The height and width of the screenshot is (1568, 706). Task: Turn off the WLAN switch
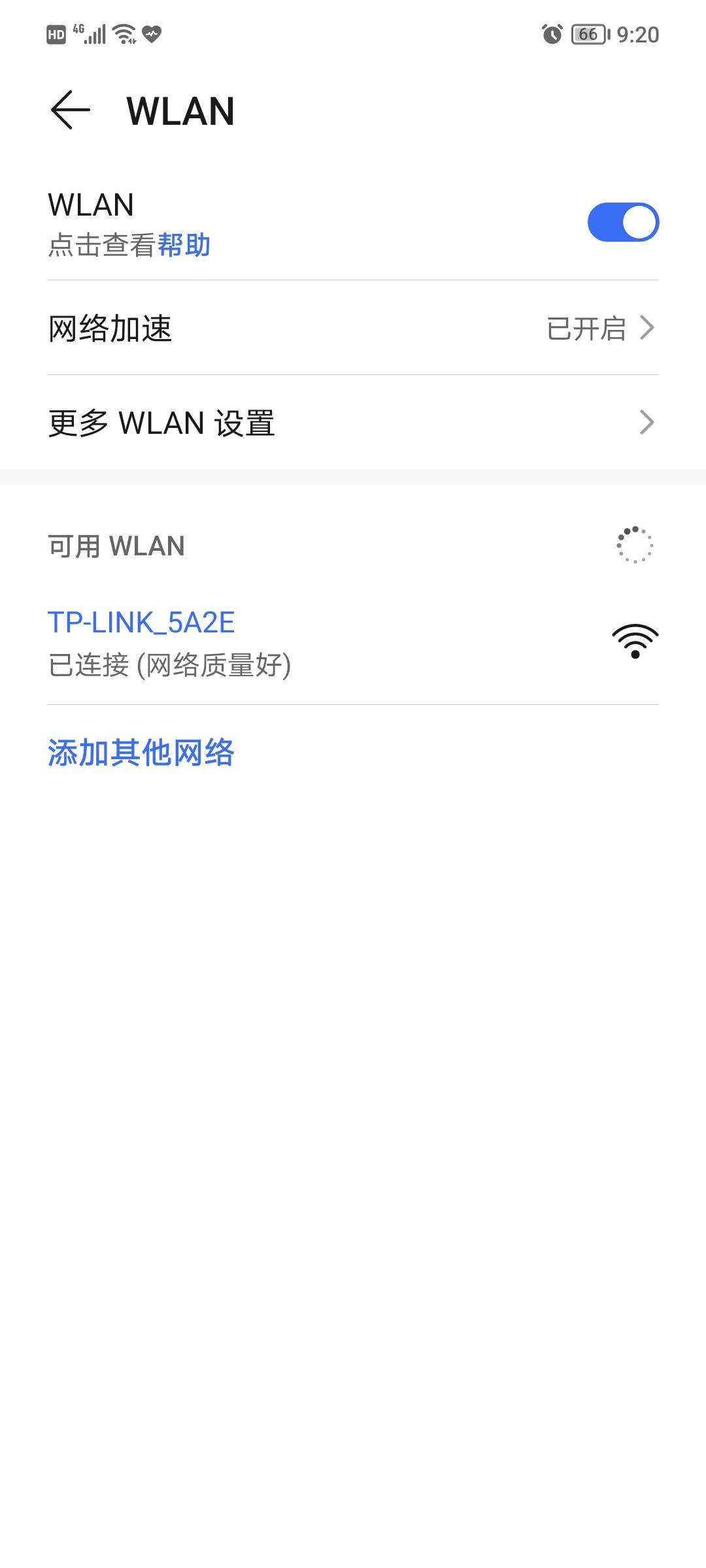(623, 222)
